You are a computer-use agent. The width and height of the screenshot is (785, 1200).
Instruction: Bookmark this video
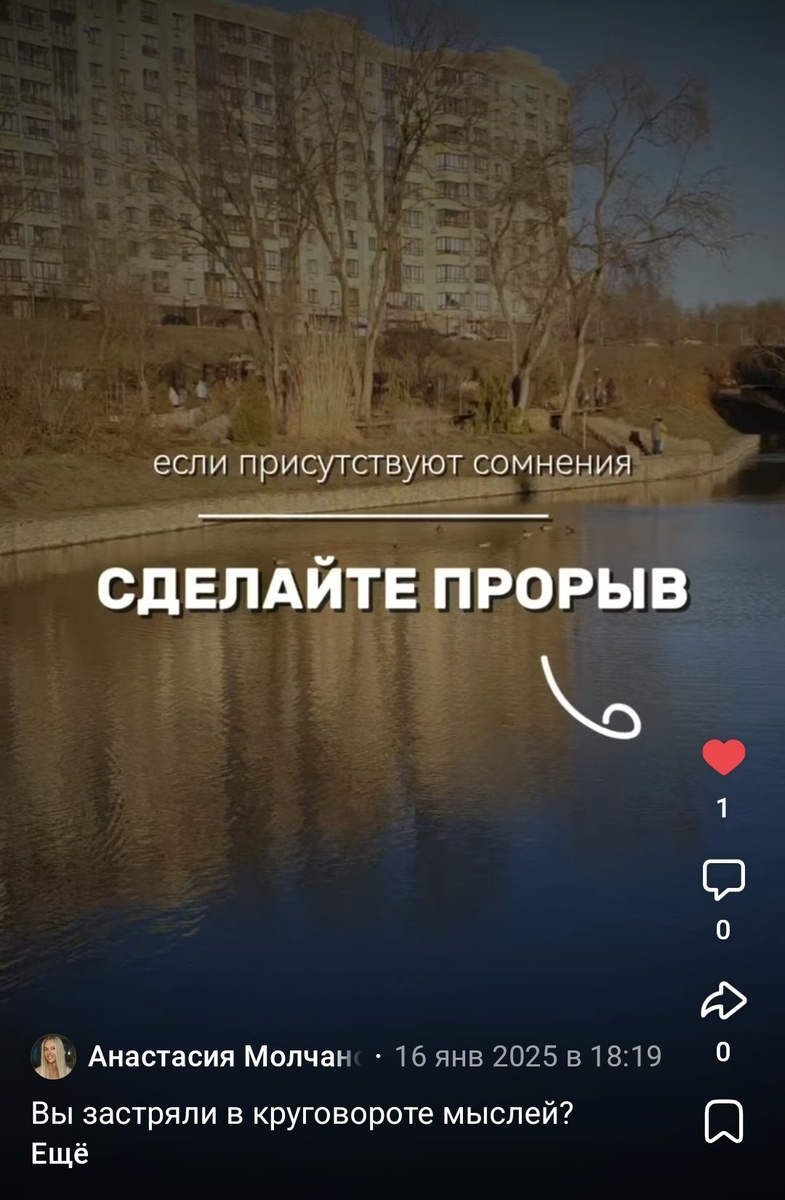tap(723, 1121)
